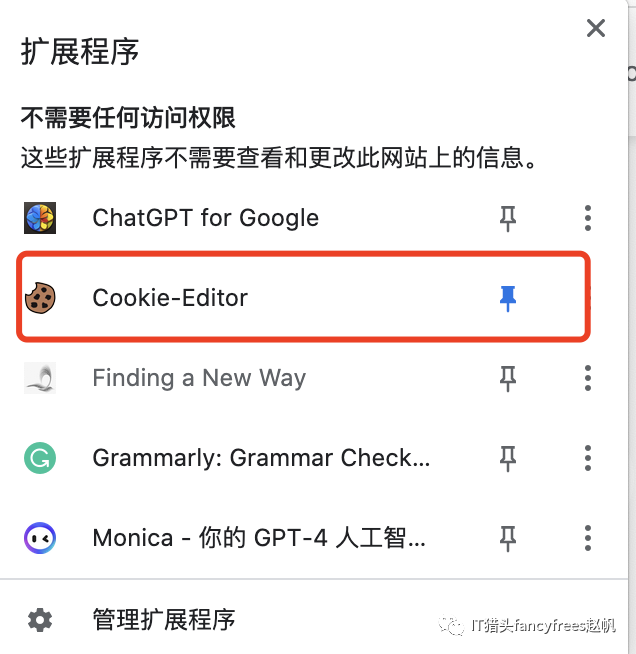Viewport: 636px width, 654px height.
Task: Pin ChatGPT for Google to the toolbar
Action: tap(508, 218)
